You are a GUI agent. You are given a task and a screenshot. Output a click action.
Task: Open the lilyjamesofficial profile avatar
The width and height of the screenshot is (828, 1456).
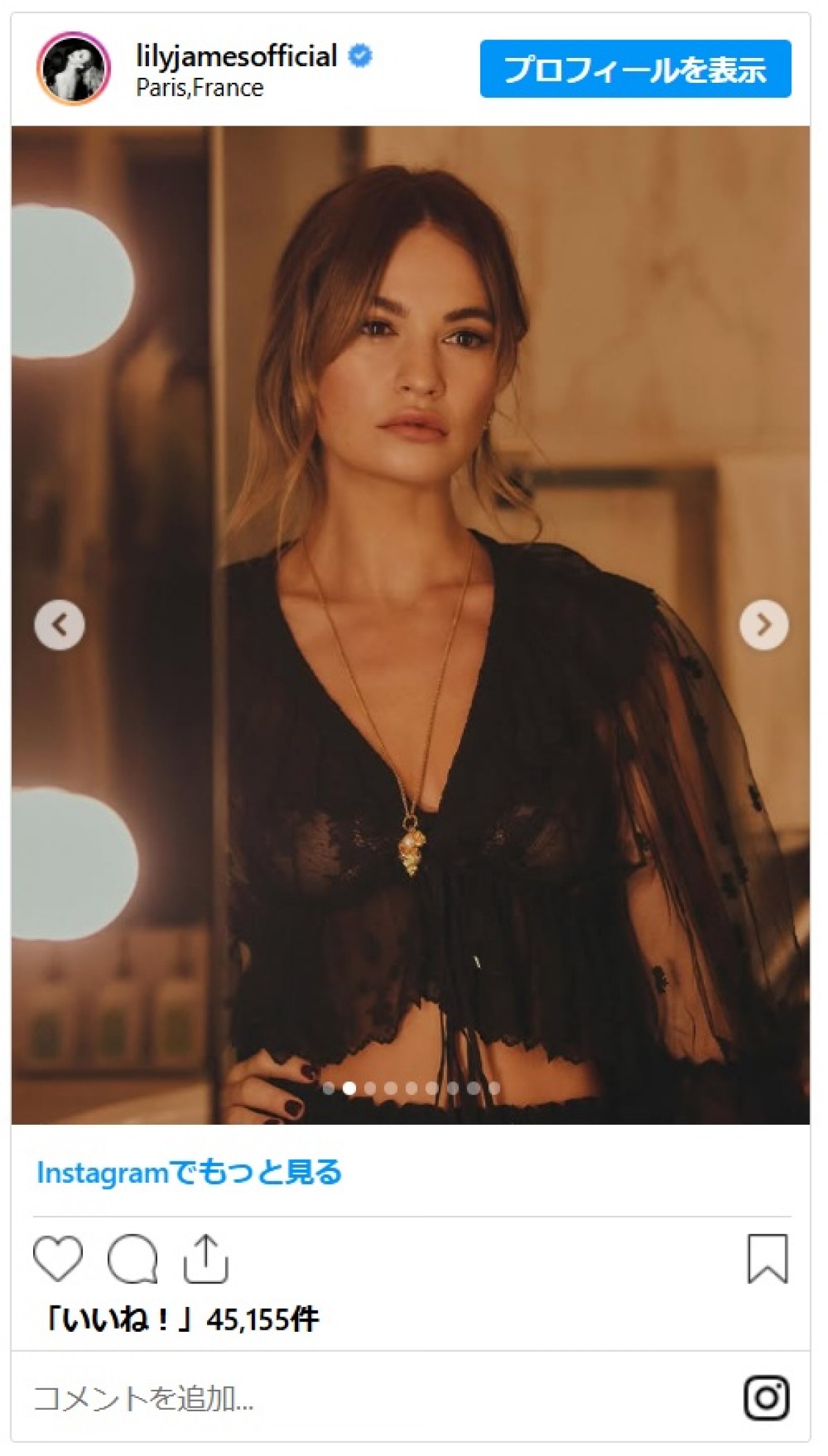click(x=73, y=68)
